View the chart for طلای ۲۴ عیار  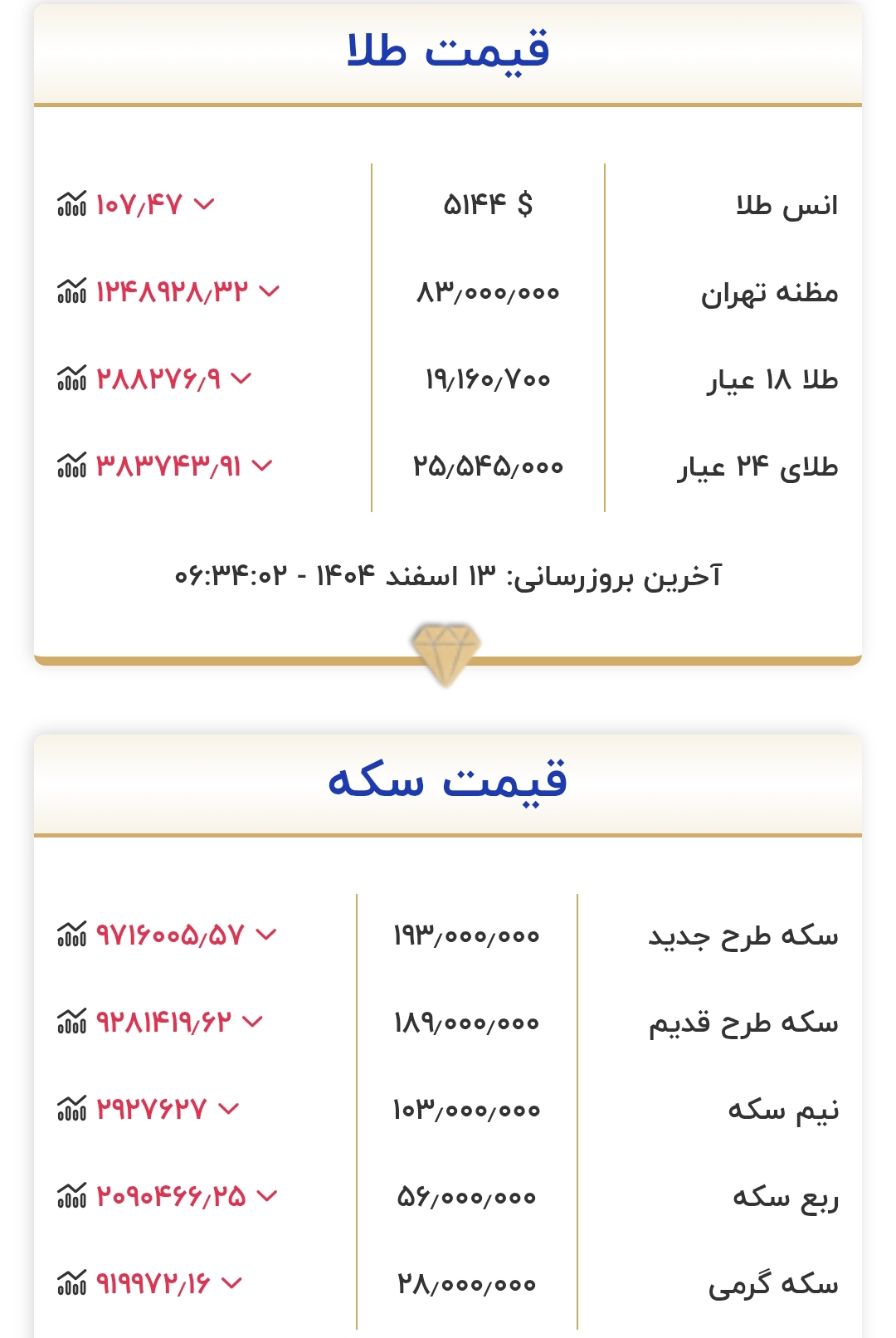[x=71, y=465]
